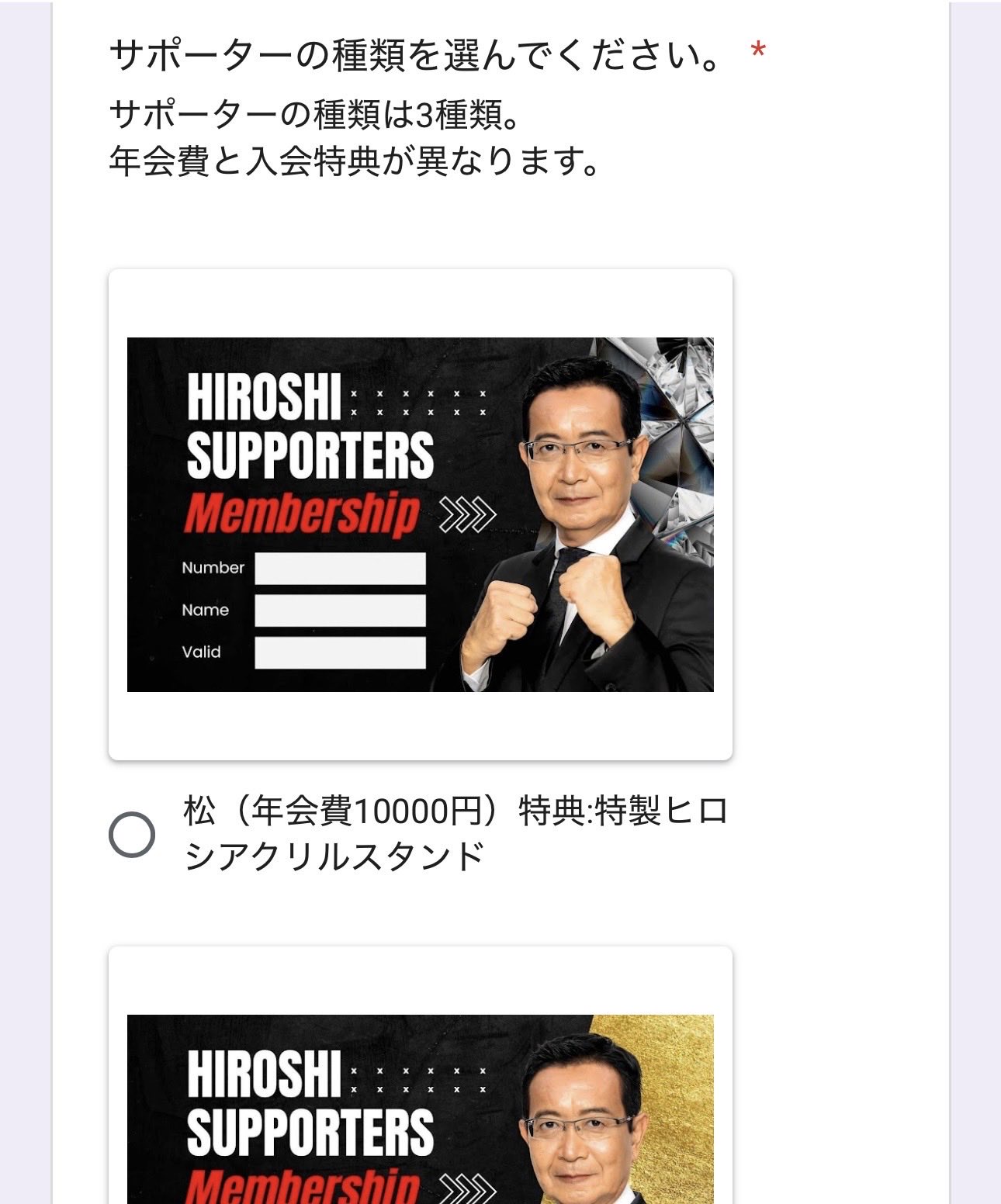Select the 松 10000円 supporter option
This screenshot has width=1001, height=1204.
tap(132, 835)
